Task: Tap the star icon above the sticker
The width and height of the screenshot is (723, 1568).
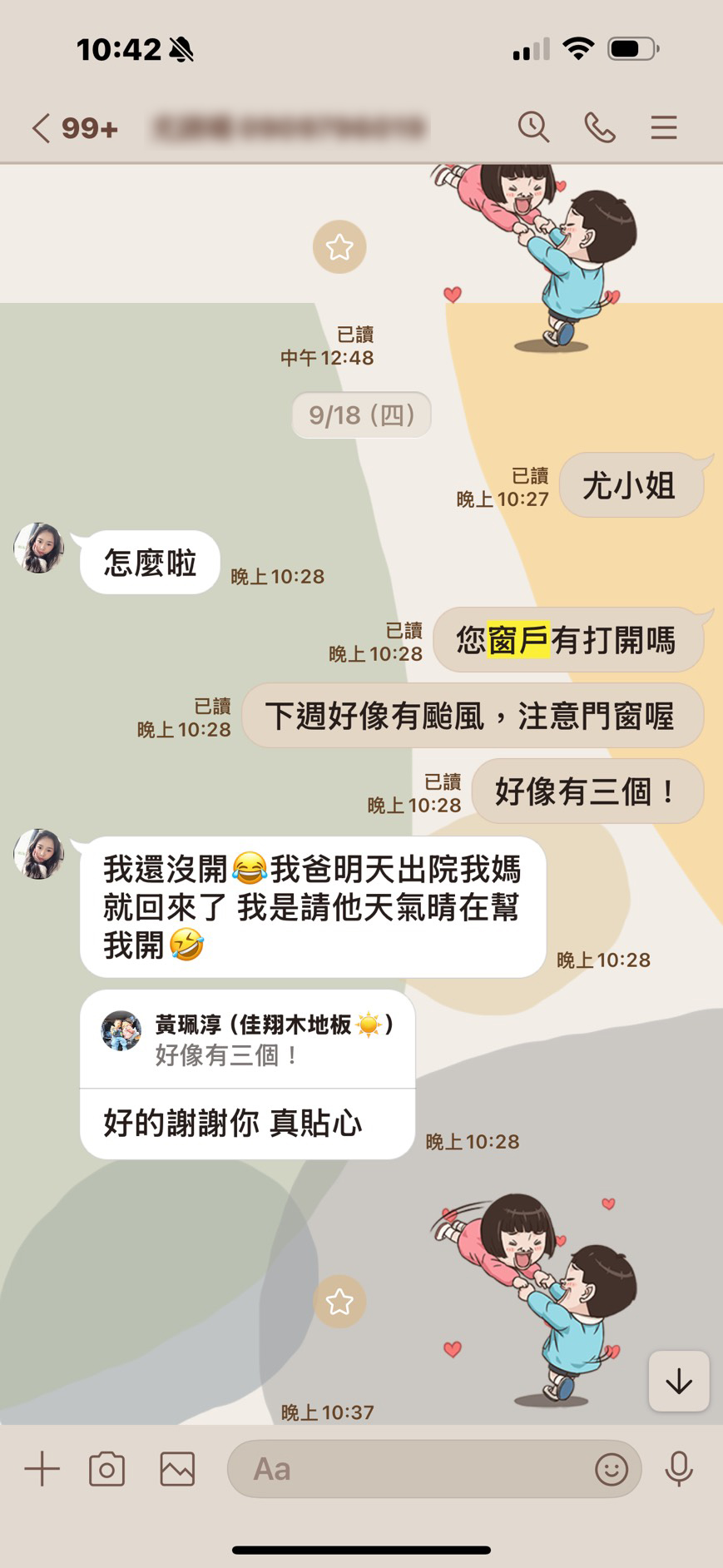Action: 339,247
